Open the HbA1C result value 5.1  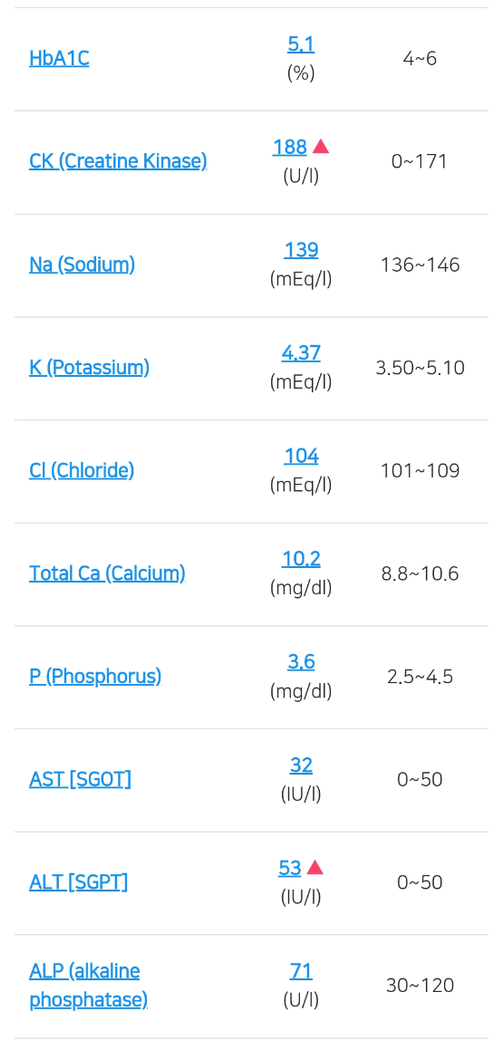(300, 44)
